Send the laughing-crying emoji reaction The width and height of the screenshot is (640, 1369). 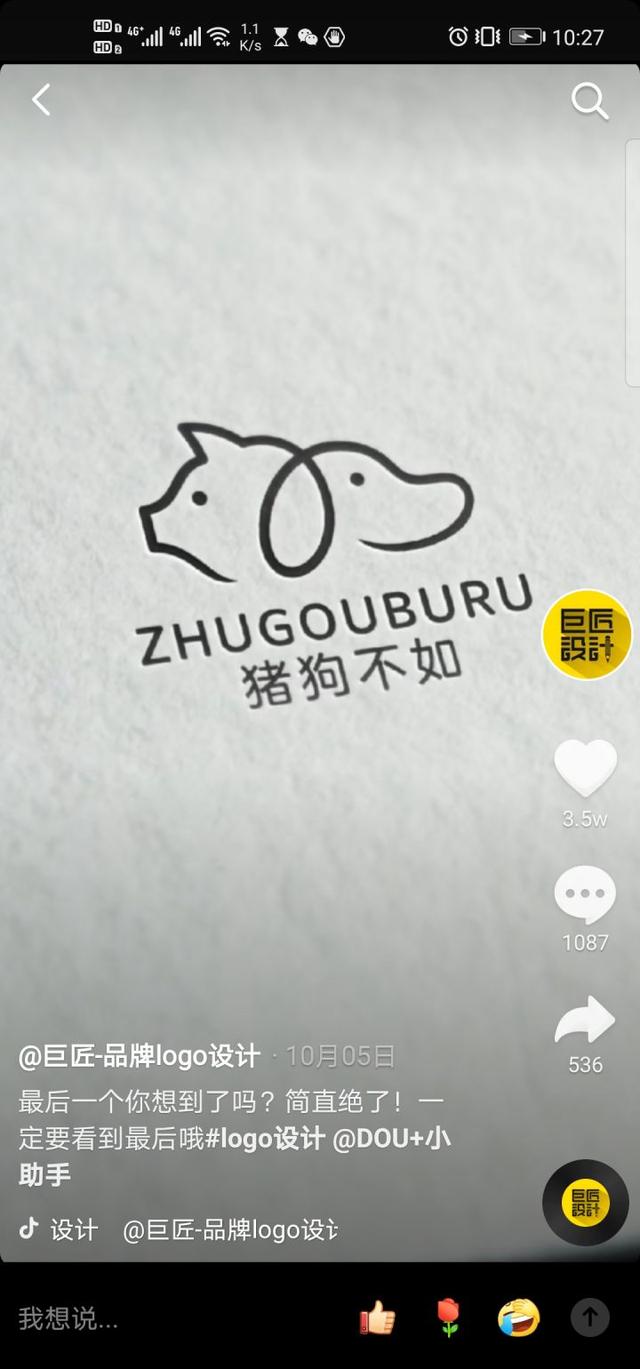[x=519, y=1318]
